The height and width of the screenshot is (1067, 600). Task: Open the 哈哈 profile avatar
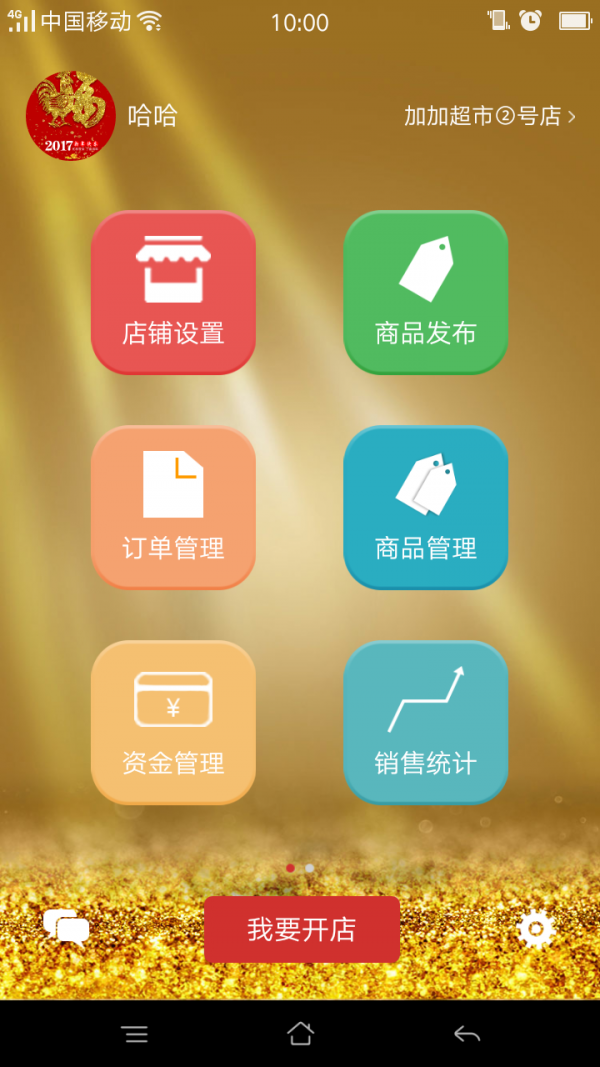point(71,116)
